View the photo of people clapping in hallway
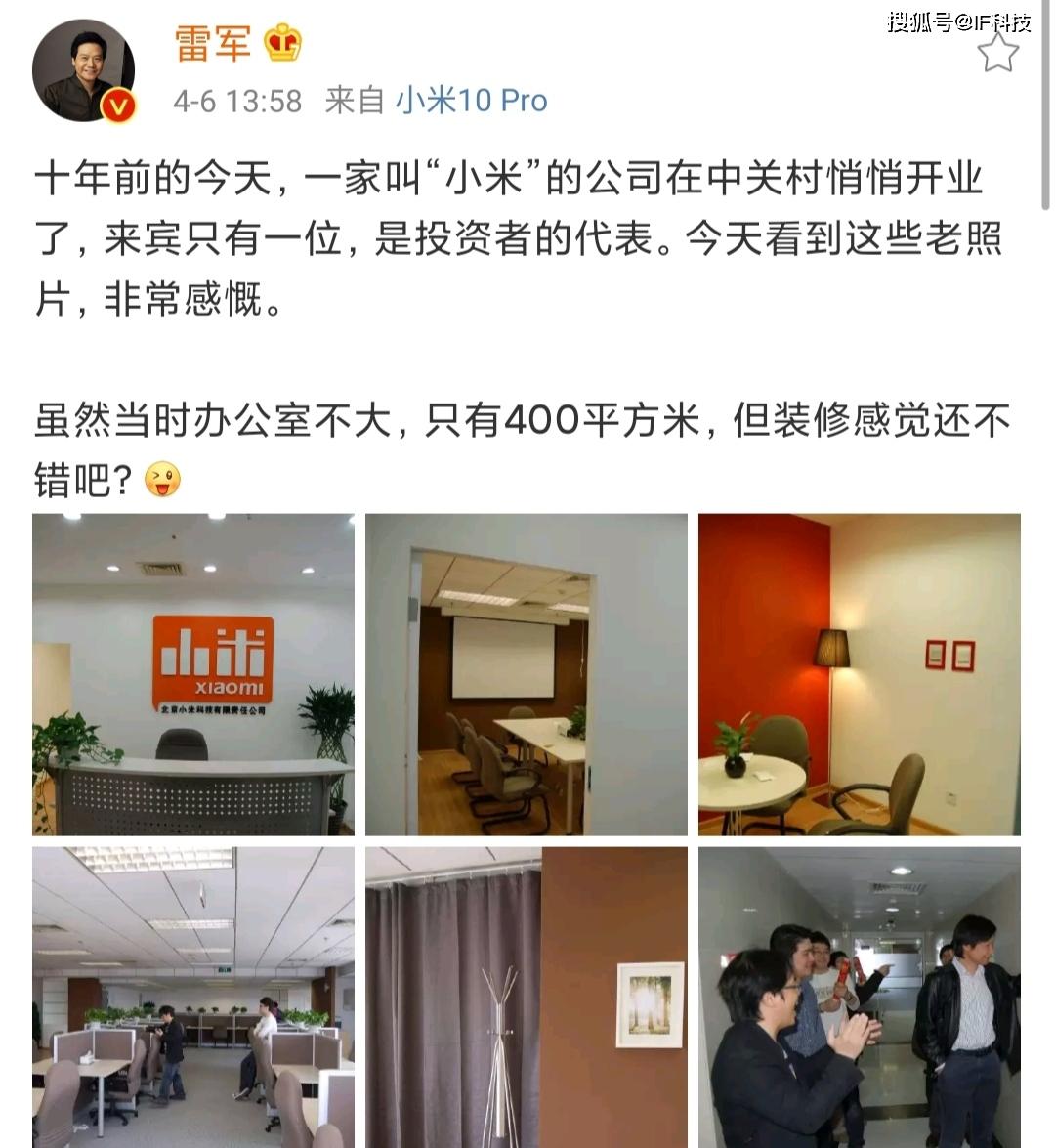 coord(859,997)
